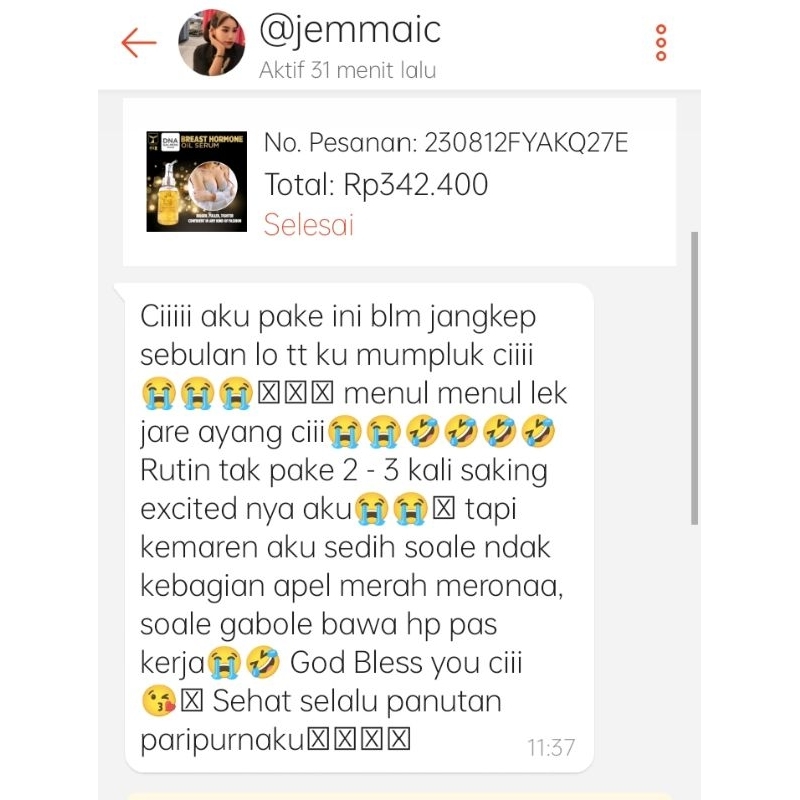Open the three-dot overflow menu
The width and height of the screenshot is (800, 800).
(x=660, y=43)
